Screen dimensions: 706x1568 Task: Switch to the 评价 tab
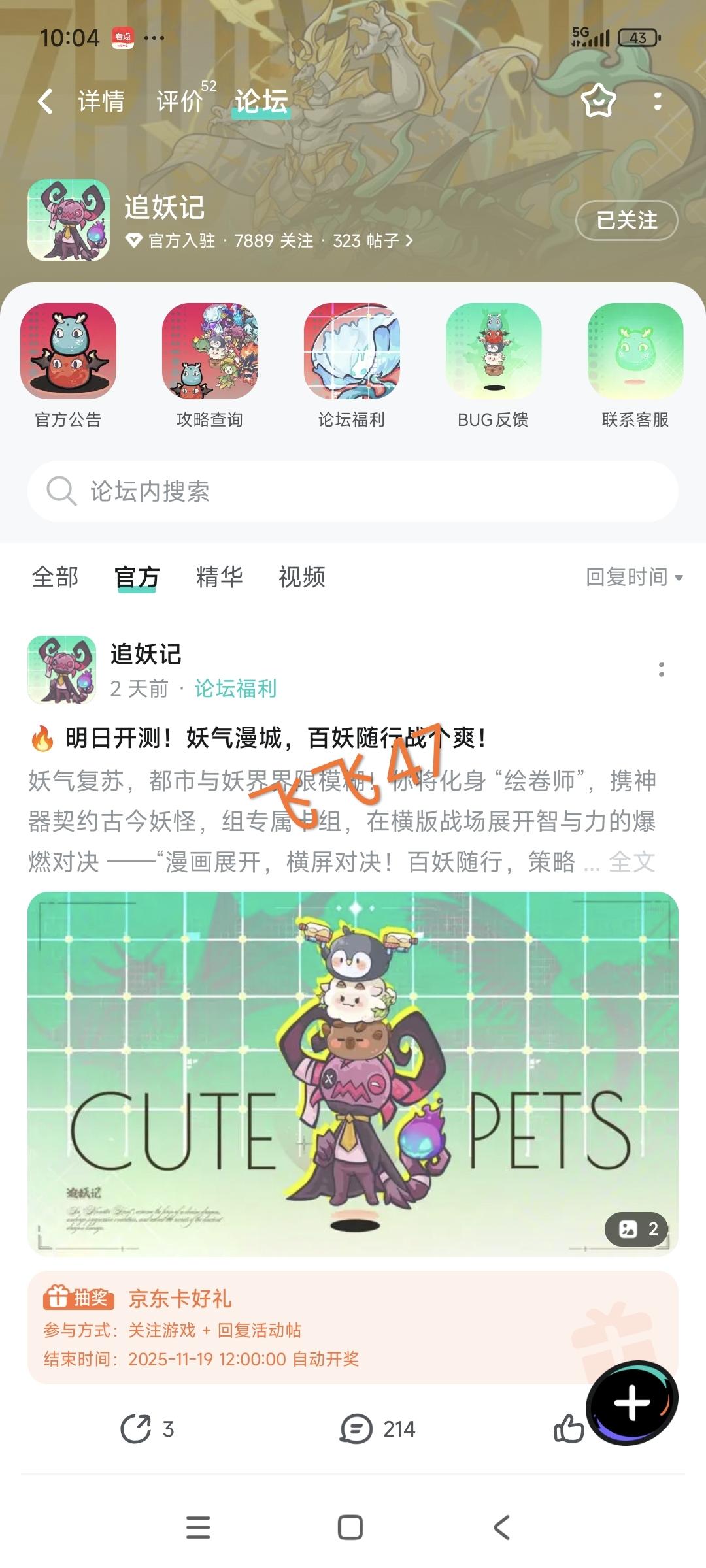point(176,101)
